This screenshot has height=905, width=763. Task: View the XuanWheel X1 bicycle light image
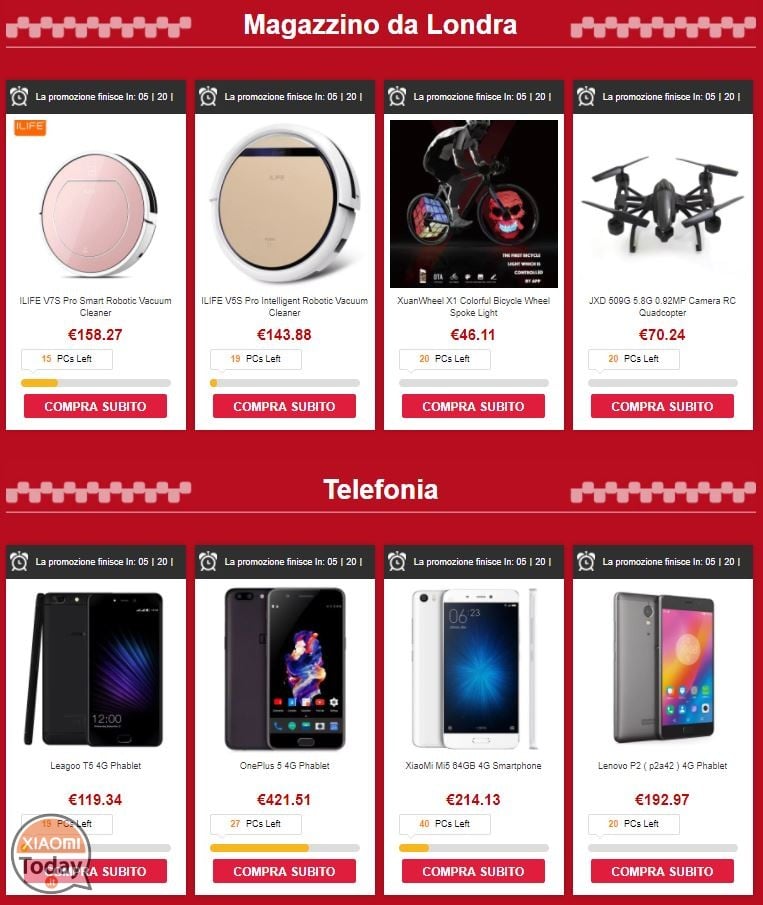point(473,204)
